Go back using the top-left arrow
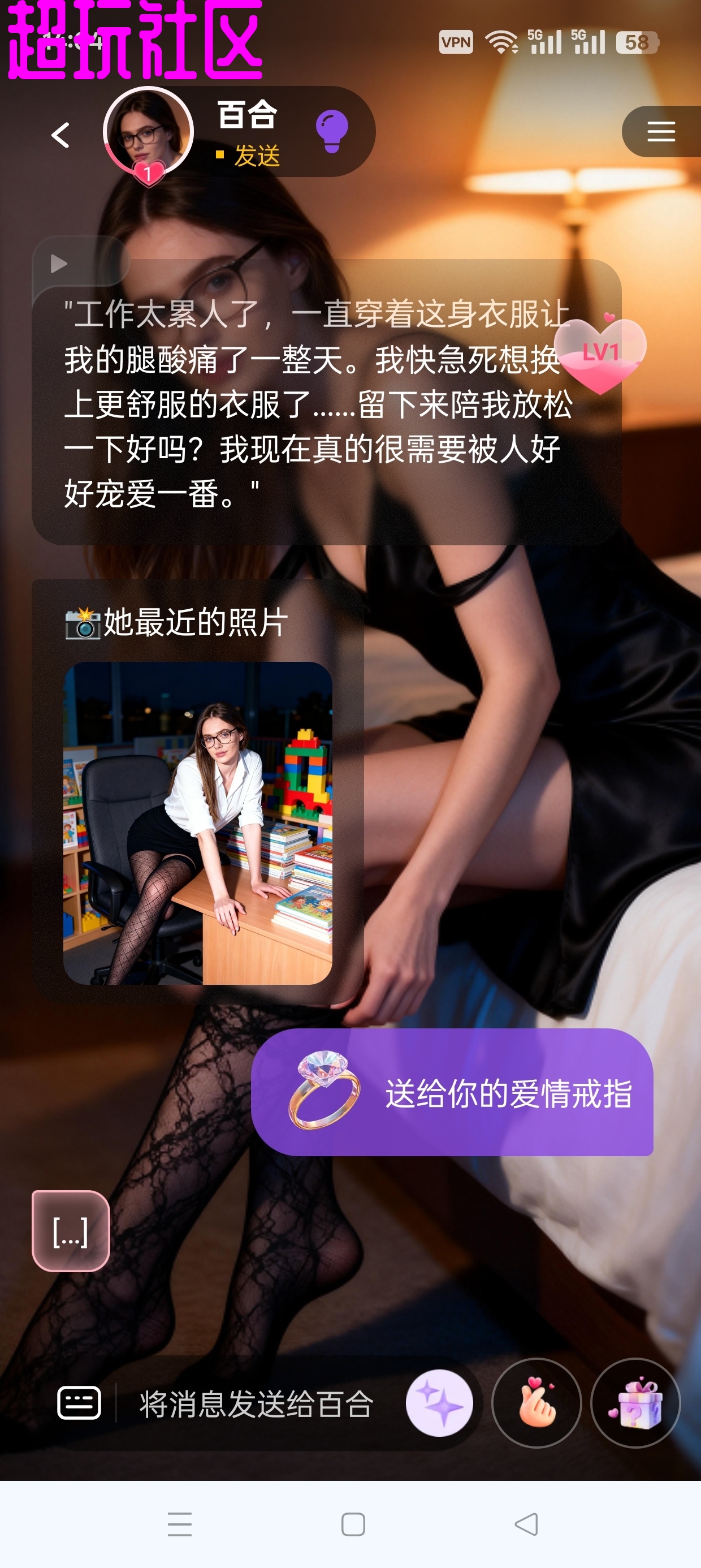Screen dimensions: 701x1568 click(60, 135)
